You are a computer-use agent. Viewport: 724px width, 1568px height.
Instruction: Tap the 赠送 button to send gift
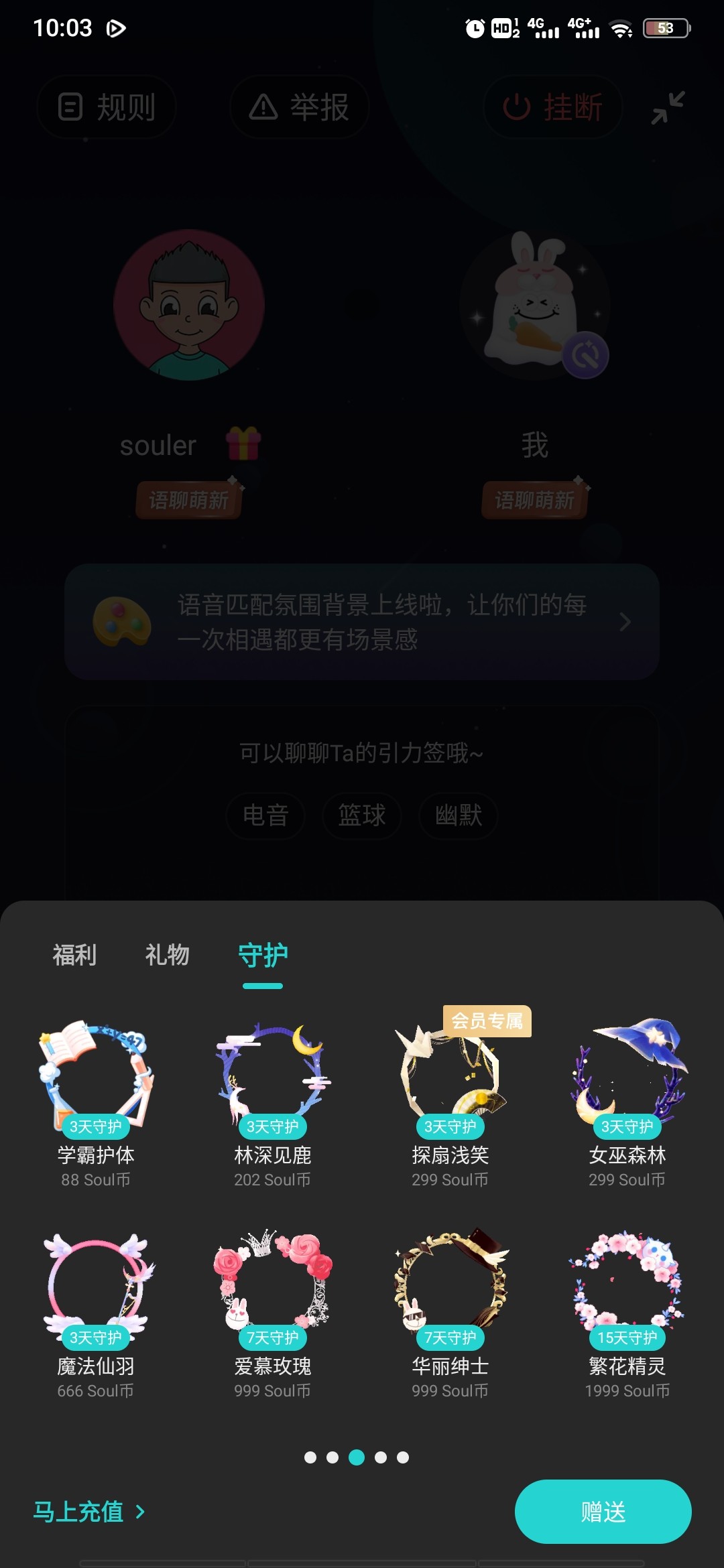(x=603, y=1512)
